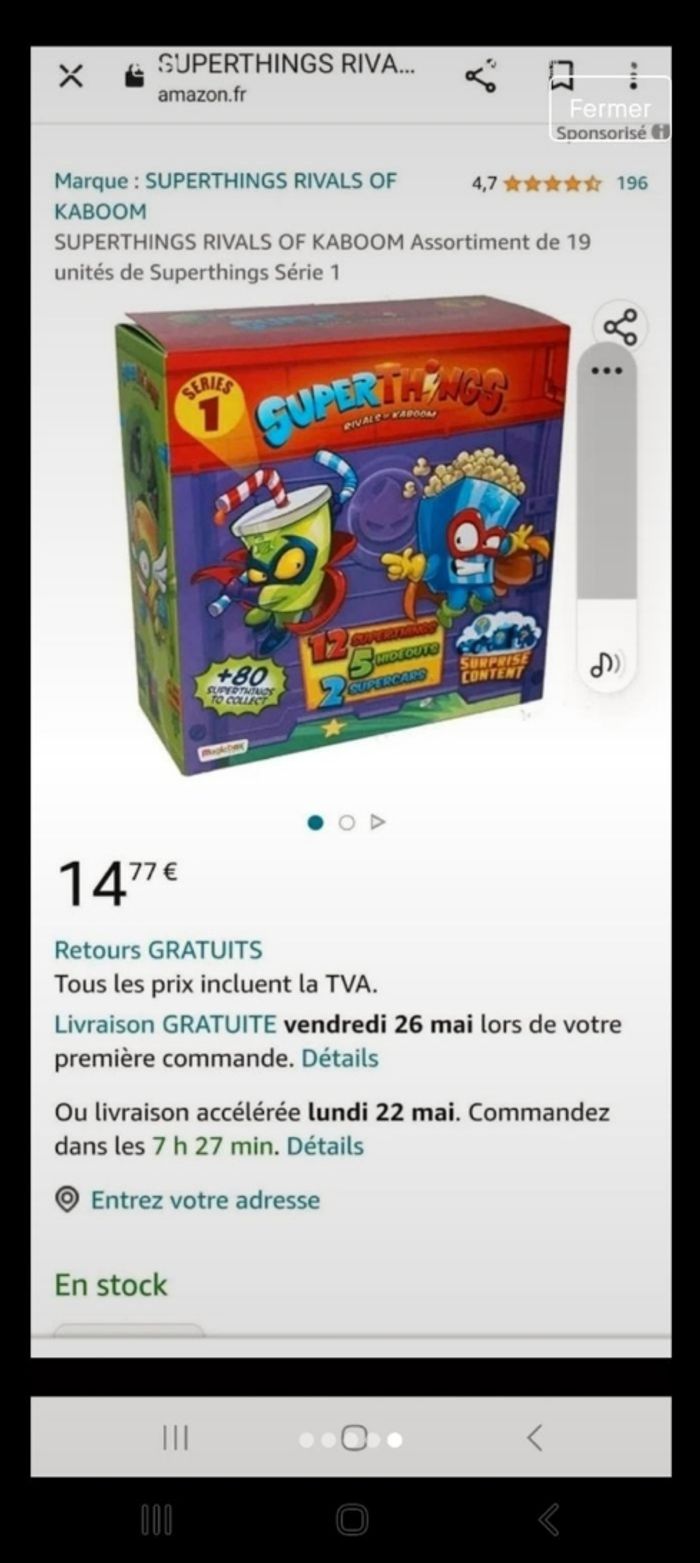Screen dimensions: 700x1563
Task: Open Détails for free delivery on 26 mai
Action: coord(340,1057)
